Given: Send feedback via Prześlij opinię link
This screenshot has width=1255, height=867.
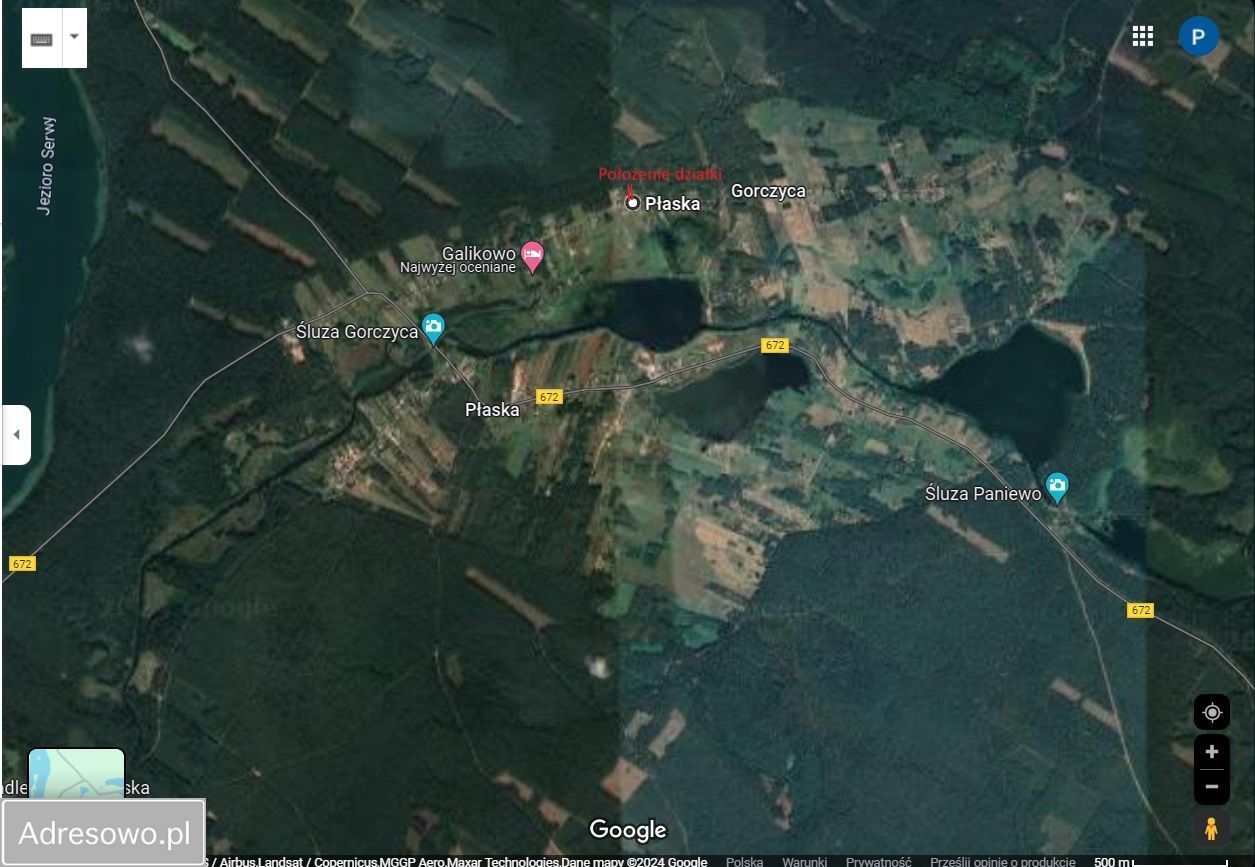Looking at the screenshot, I should point(1002,861).
